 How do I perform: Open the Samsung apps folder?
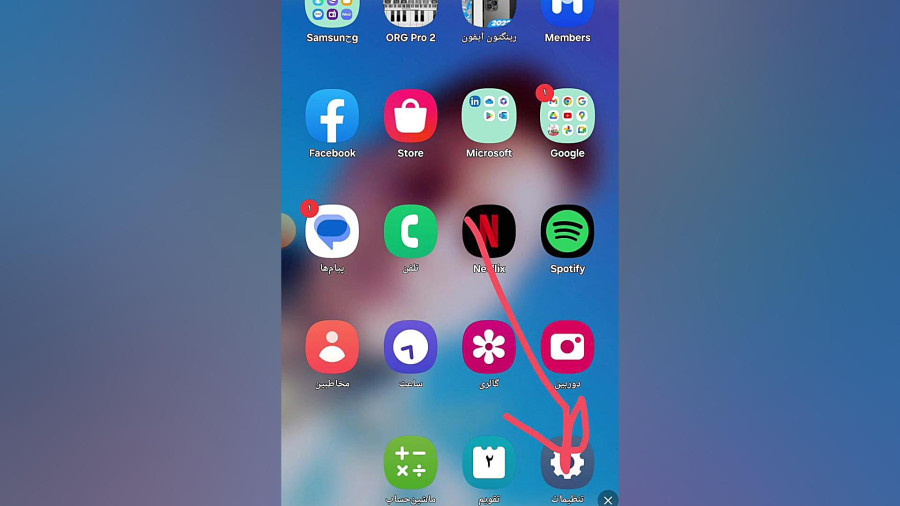click(x=332, y=12)
